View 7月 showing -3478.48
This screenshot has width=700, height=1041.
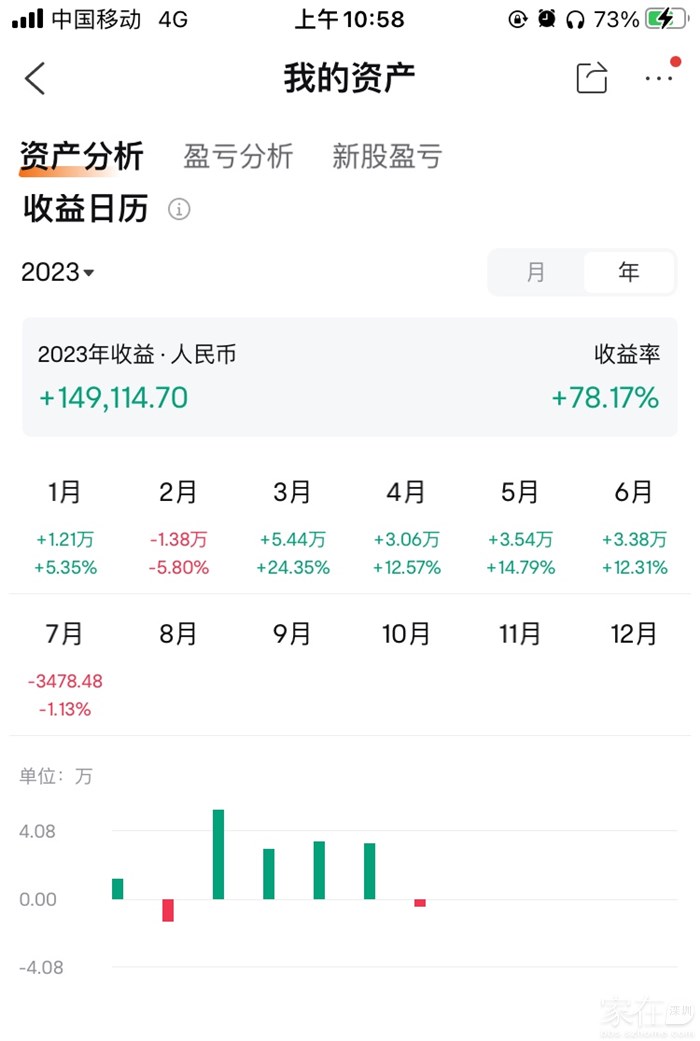point(65,669)
